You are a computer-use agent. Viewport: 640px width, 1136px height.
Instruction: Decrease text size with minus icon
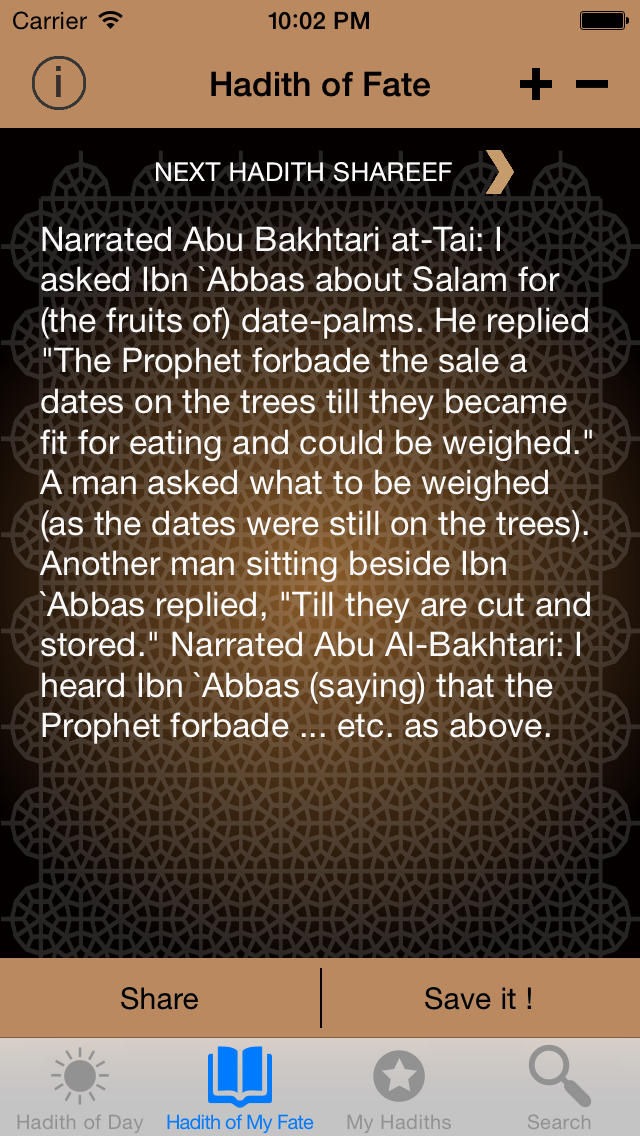592,84
